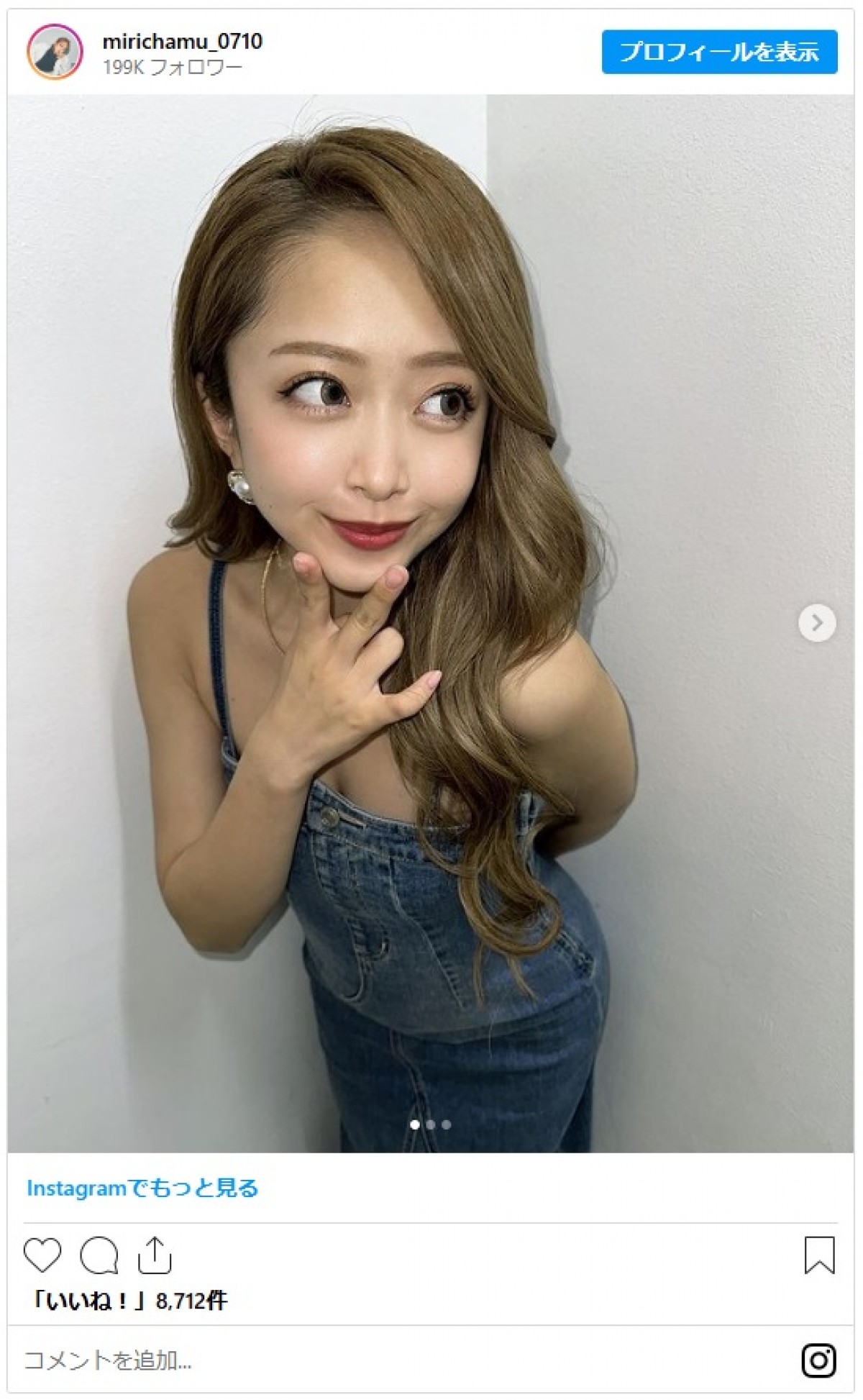The height and width of the screenshot is (1400, 863).
Task: Open Instagram via the logo icon
Action: (x=818, y=1361)
